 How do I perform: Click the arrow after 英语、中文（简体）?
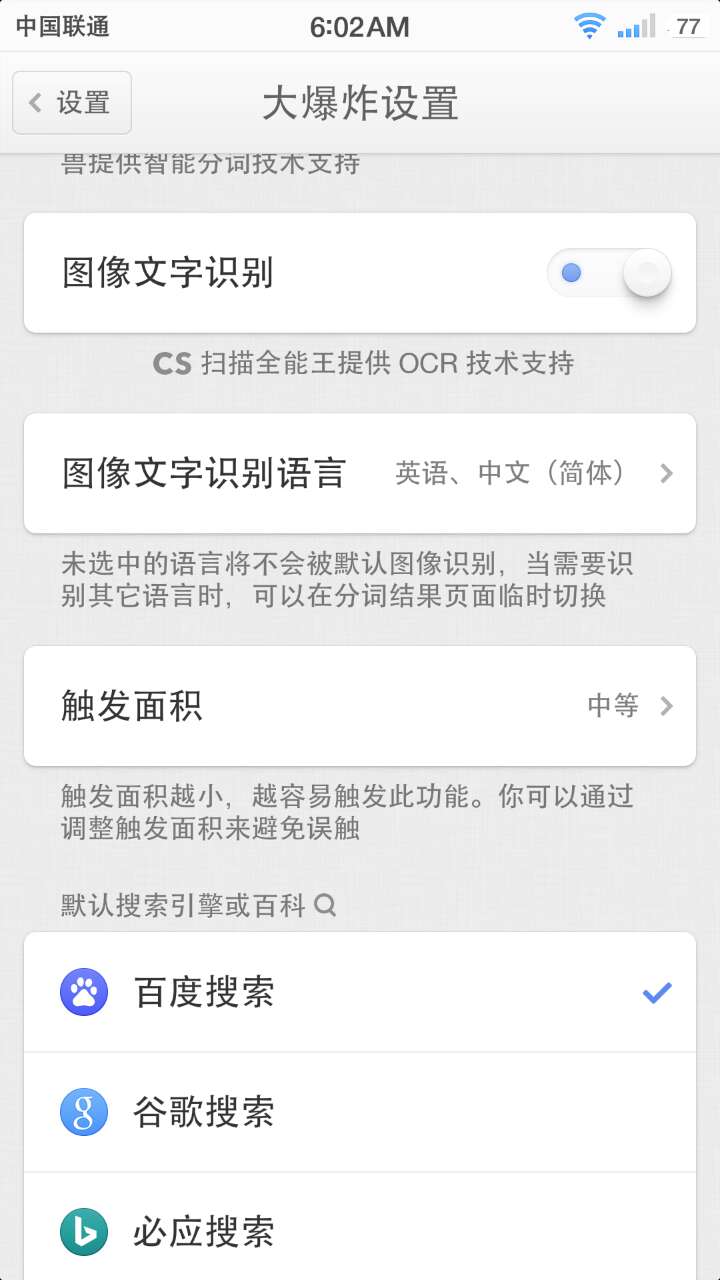point(665,473)
